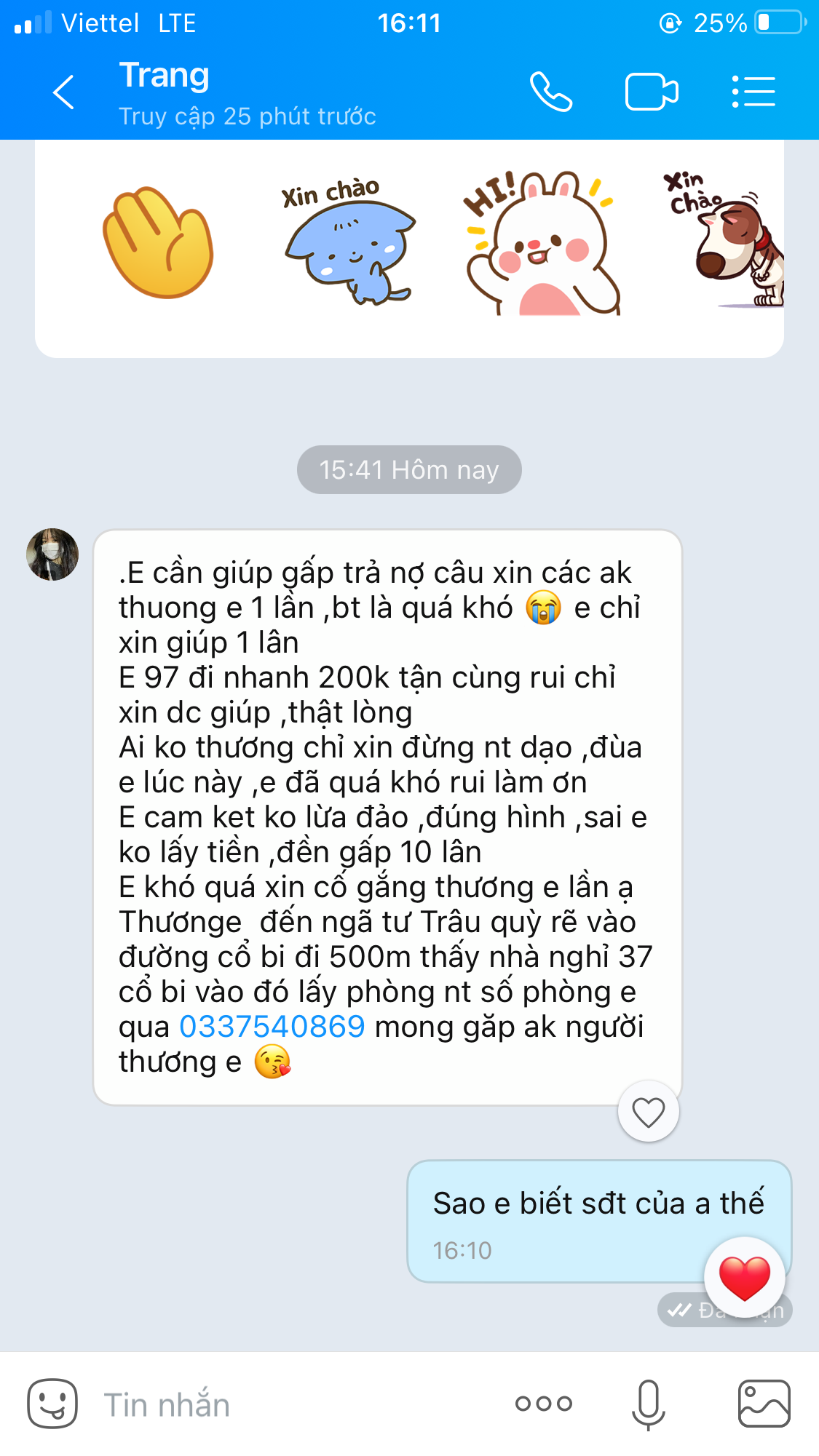Go back from Trang's chat

(64, 92)
